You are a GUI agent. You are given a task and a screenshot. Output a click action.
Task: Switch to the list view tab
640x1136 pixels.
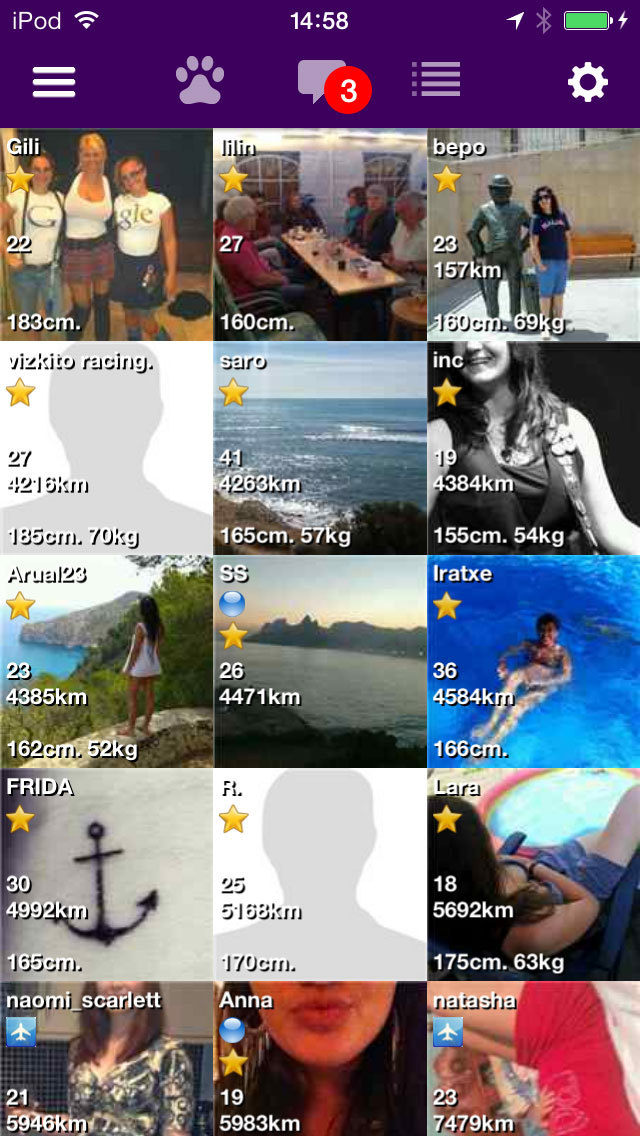pyautogui.click(x=436, y=80)
